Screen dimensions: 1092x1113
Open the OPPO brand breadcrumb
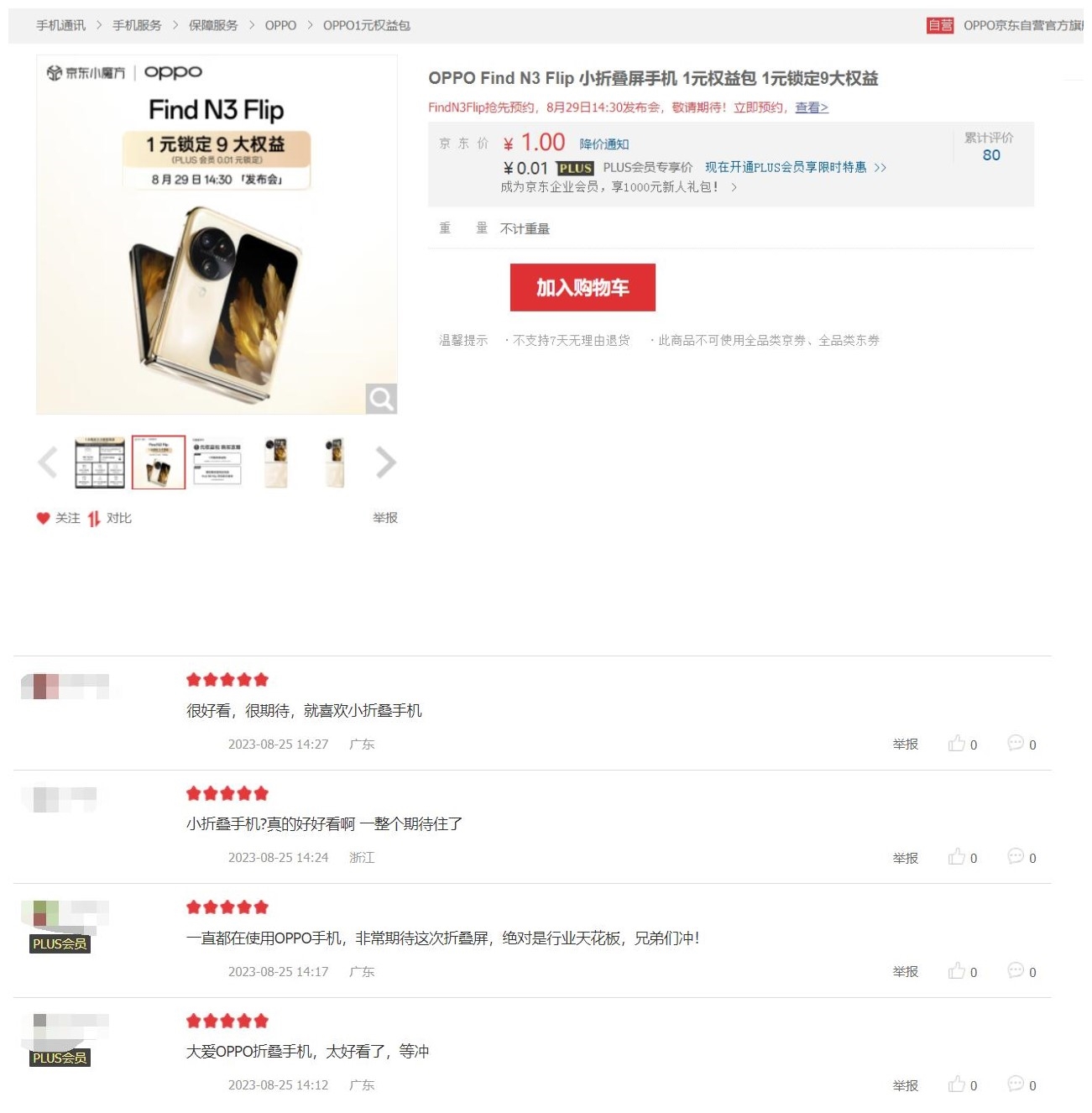click(x=280, y=25)
